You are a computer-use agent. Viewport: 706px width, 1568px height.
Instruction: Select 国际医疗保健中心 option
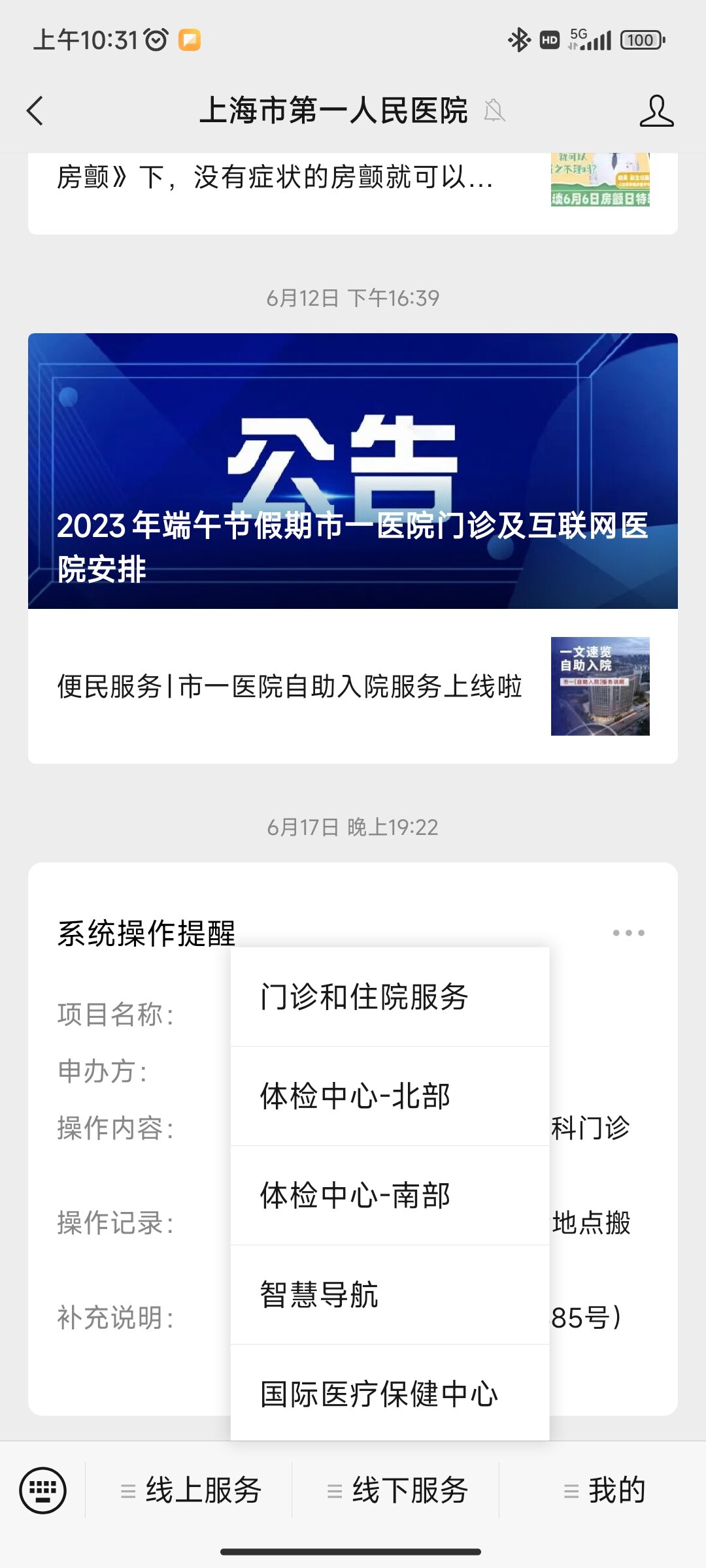[x=390, y=1394]
